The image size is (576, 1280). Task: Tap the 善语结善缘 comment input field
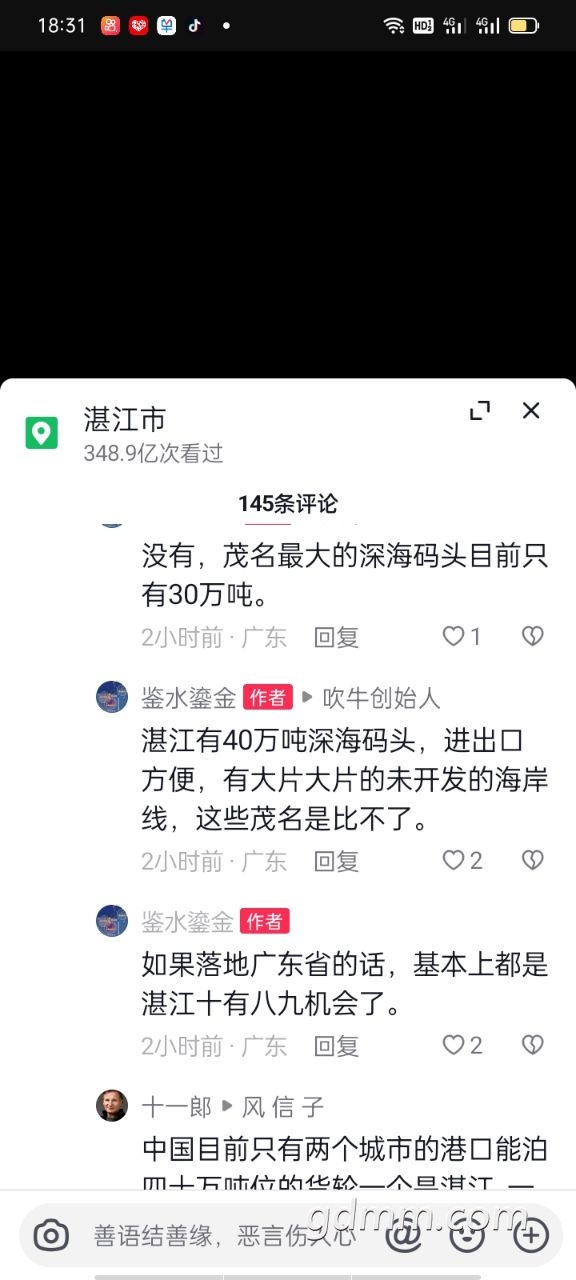[225, 1236]
